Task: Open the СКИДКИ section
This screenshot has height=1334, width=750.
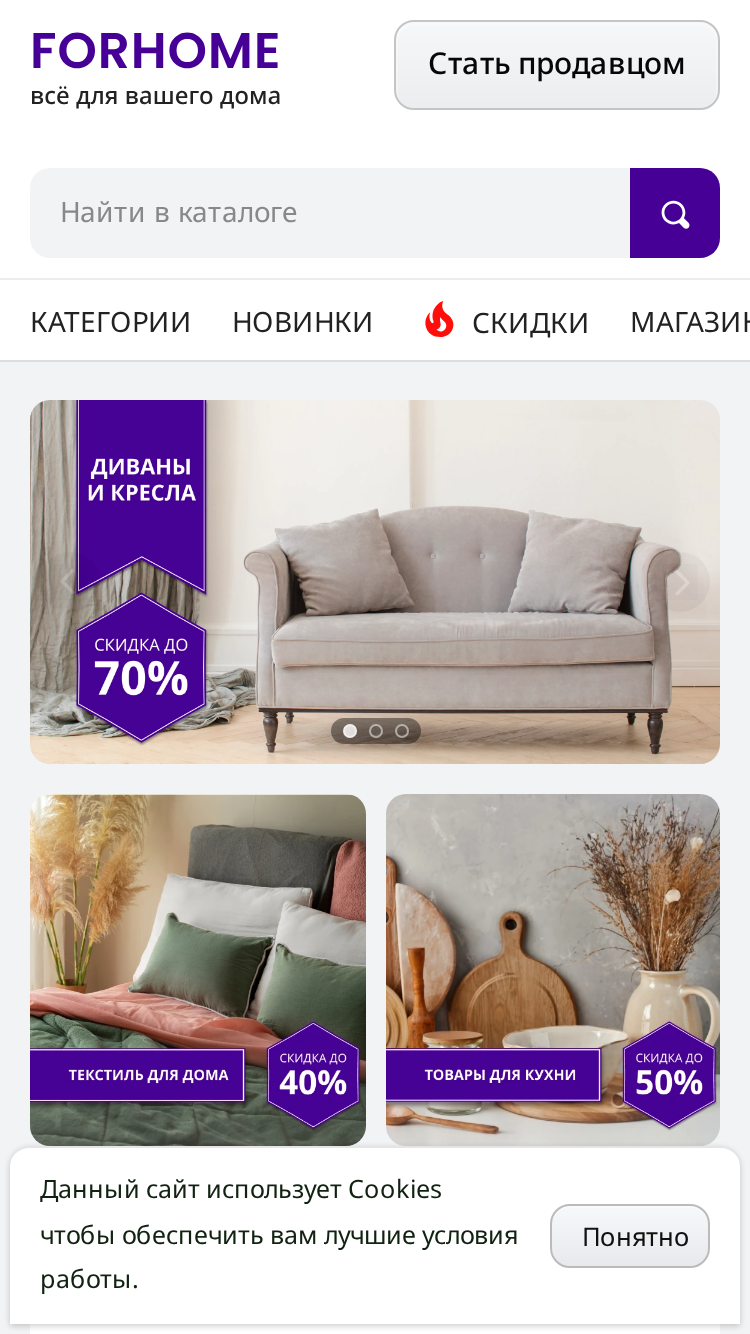Action: tap(505, 322)
